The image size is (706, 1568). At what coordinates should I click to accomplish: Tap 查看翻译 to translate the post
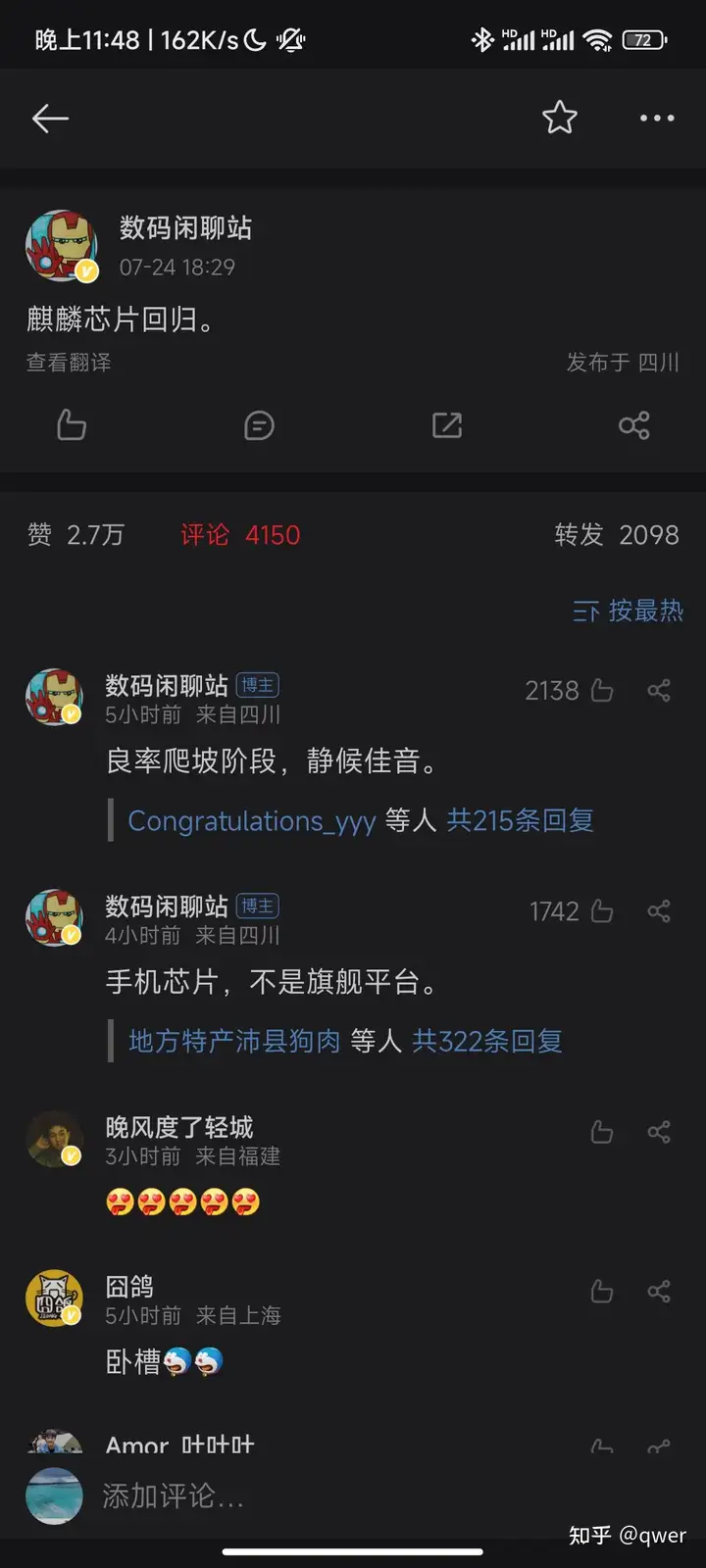click(x=69, y=363)
